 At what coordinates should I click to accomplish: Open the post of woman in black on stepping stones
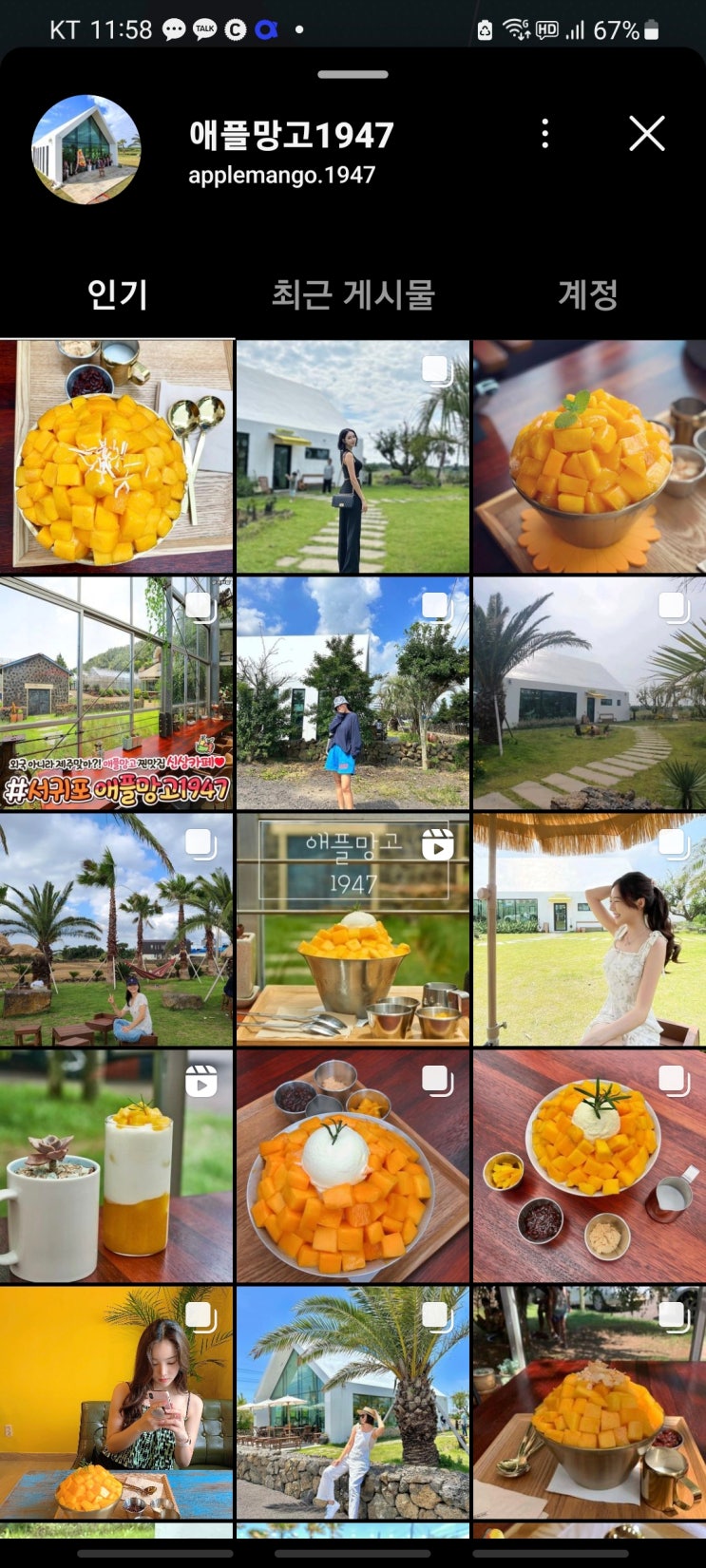353,457
